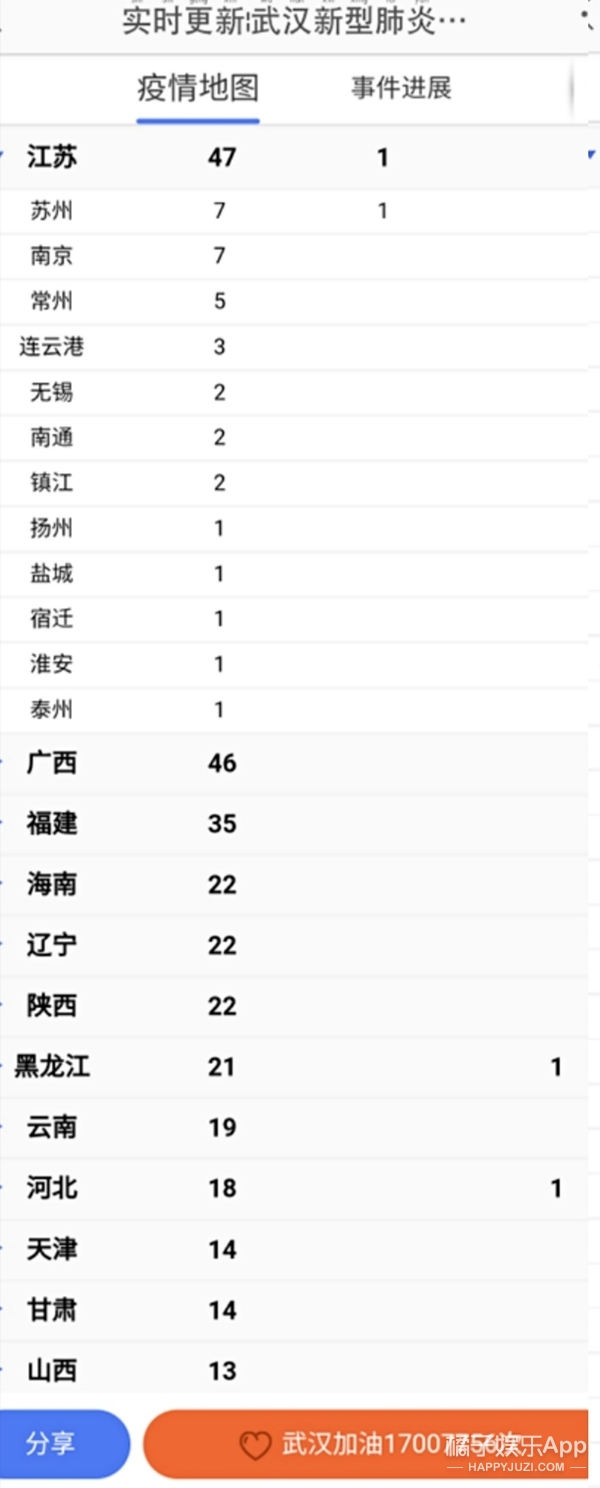Screen dimensions: 600x1488
Task: Collapse the 江苏 province row
Action: (x=294, y=157)
